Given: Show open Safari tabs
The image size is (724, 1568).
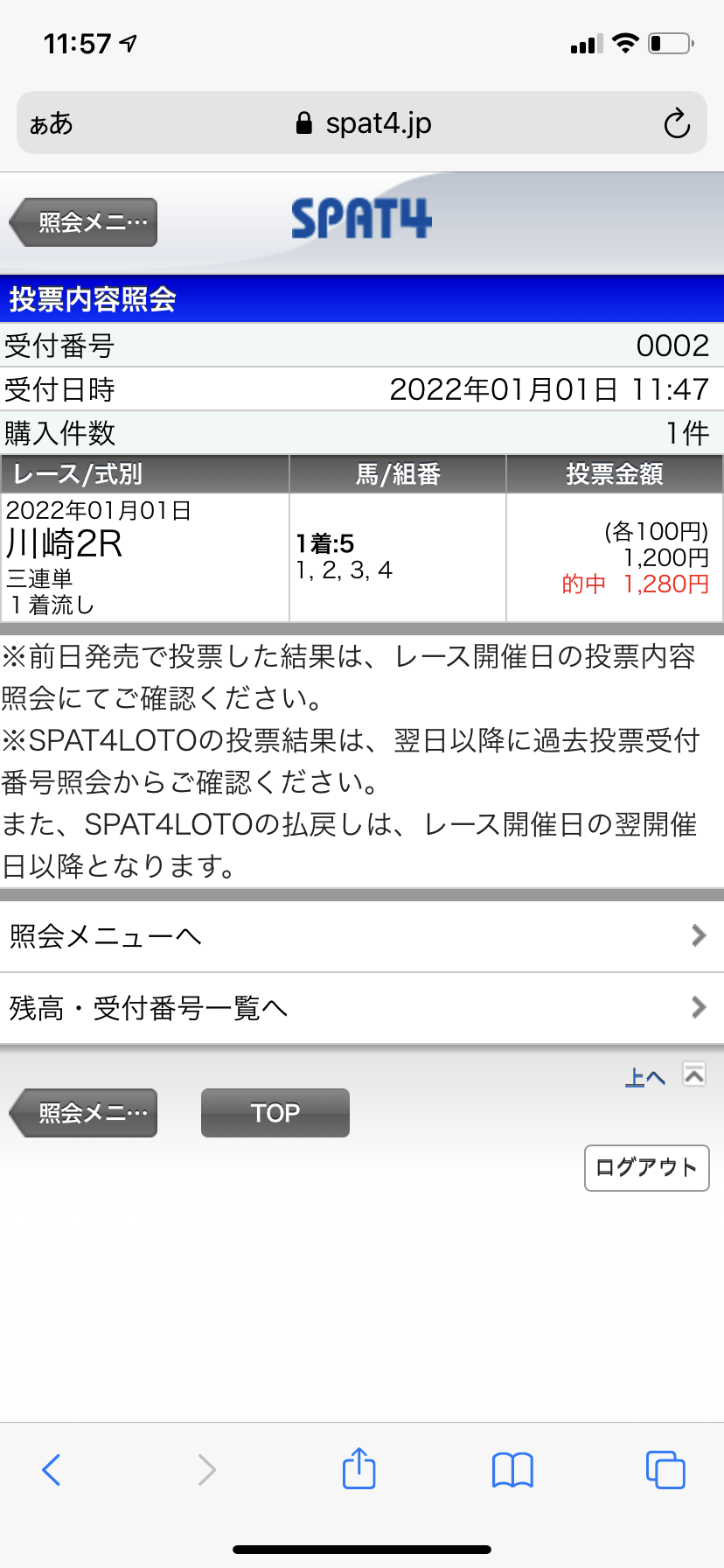Looking at the screenshot, I should (665, 1469).
